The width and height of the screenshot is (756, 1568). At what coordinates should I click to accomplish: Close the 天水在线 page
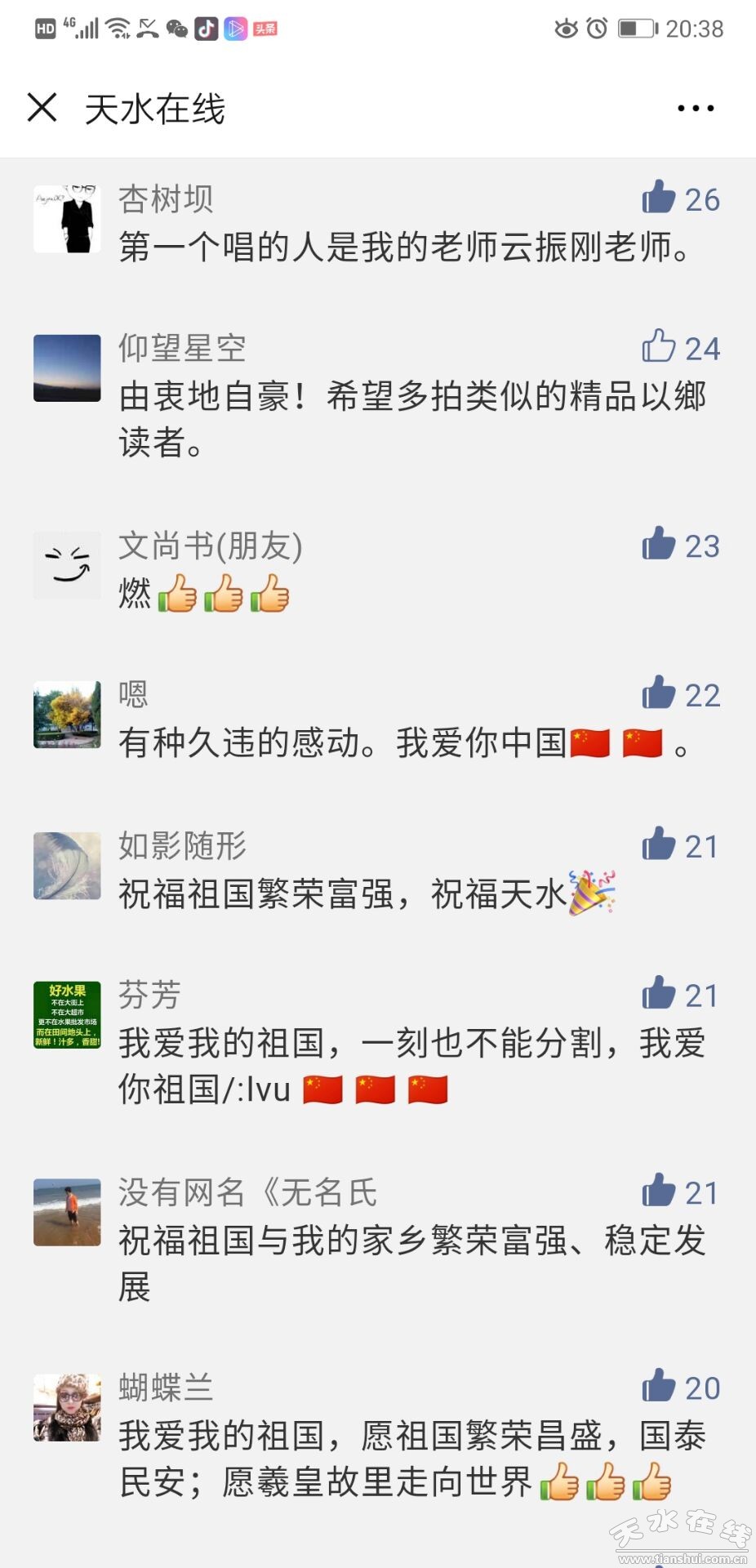[x=42, y=108]
